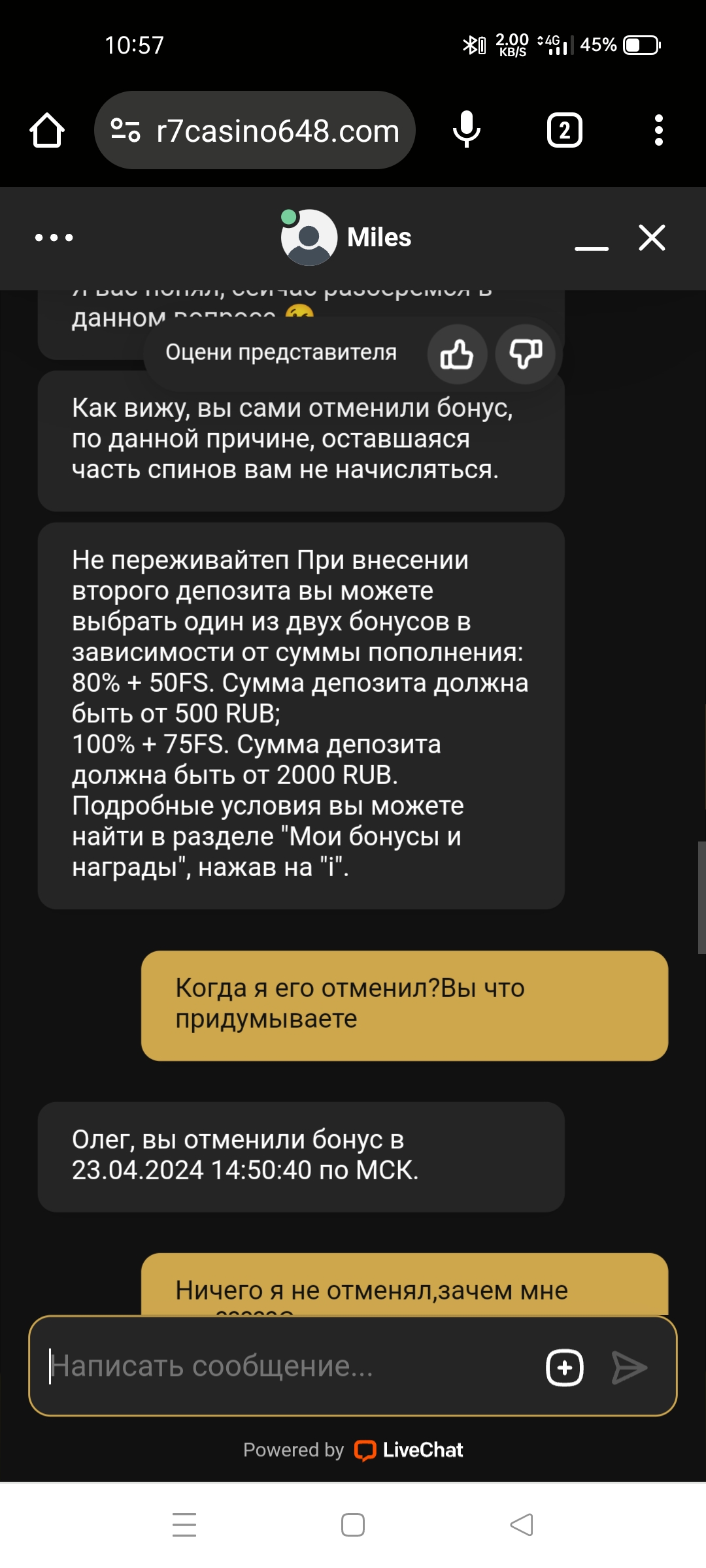Open the browser home page
Viewport: 706px width, 1568px height.
pyautogui.click(x=47, y=130)
